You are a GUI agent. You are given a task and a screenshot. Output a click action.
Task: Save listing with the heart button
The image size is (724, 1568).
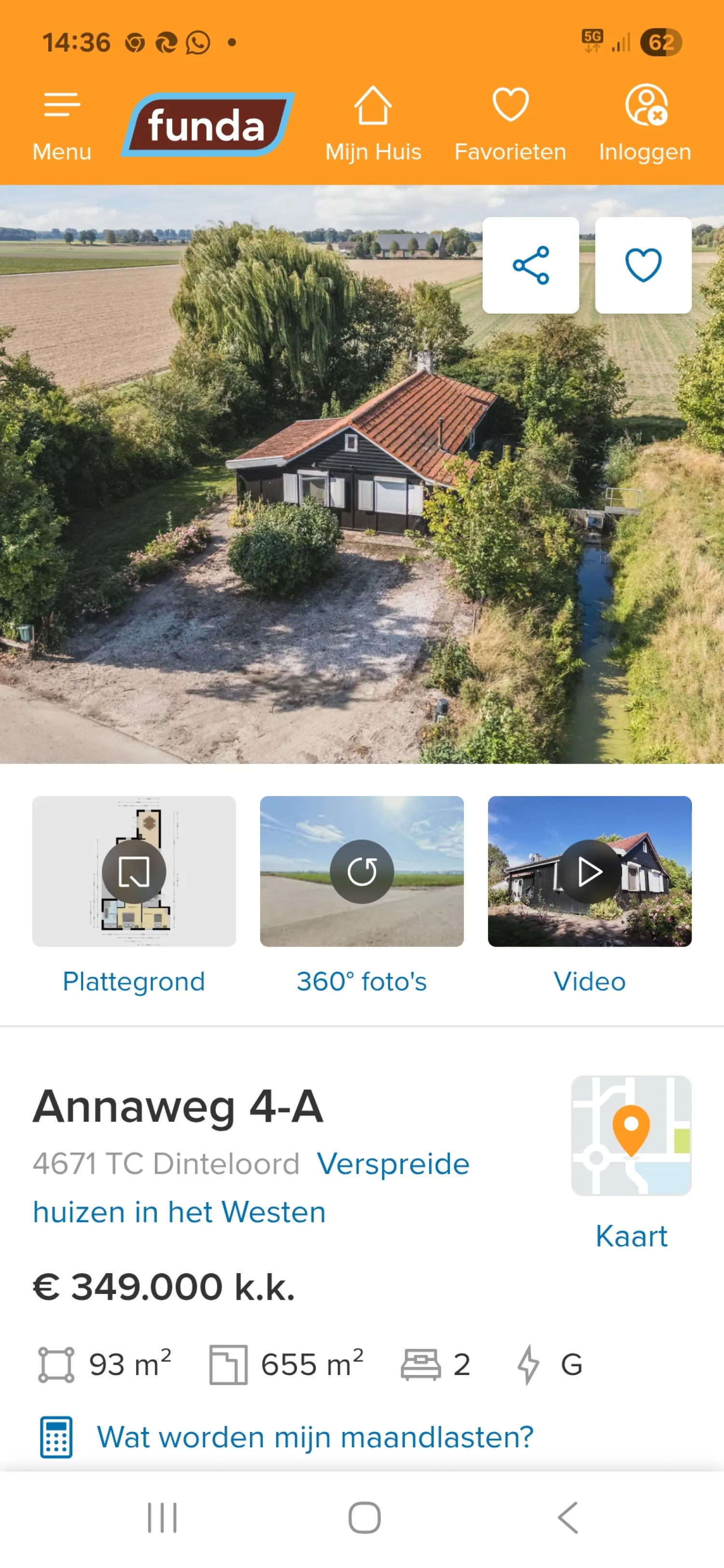642,265
